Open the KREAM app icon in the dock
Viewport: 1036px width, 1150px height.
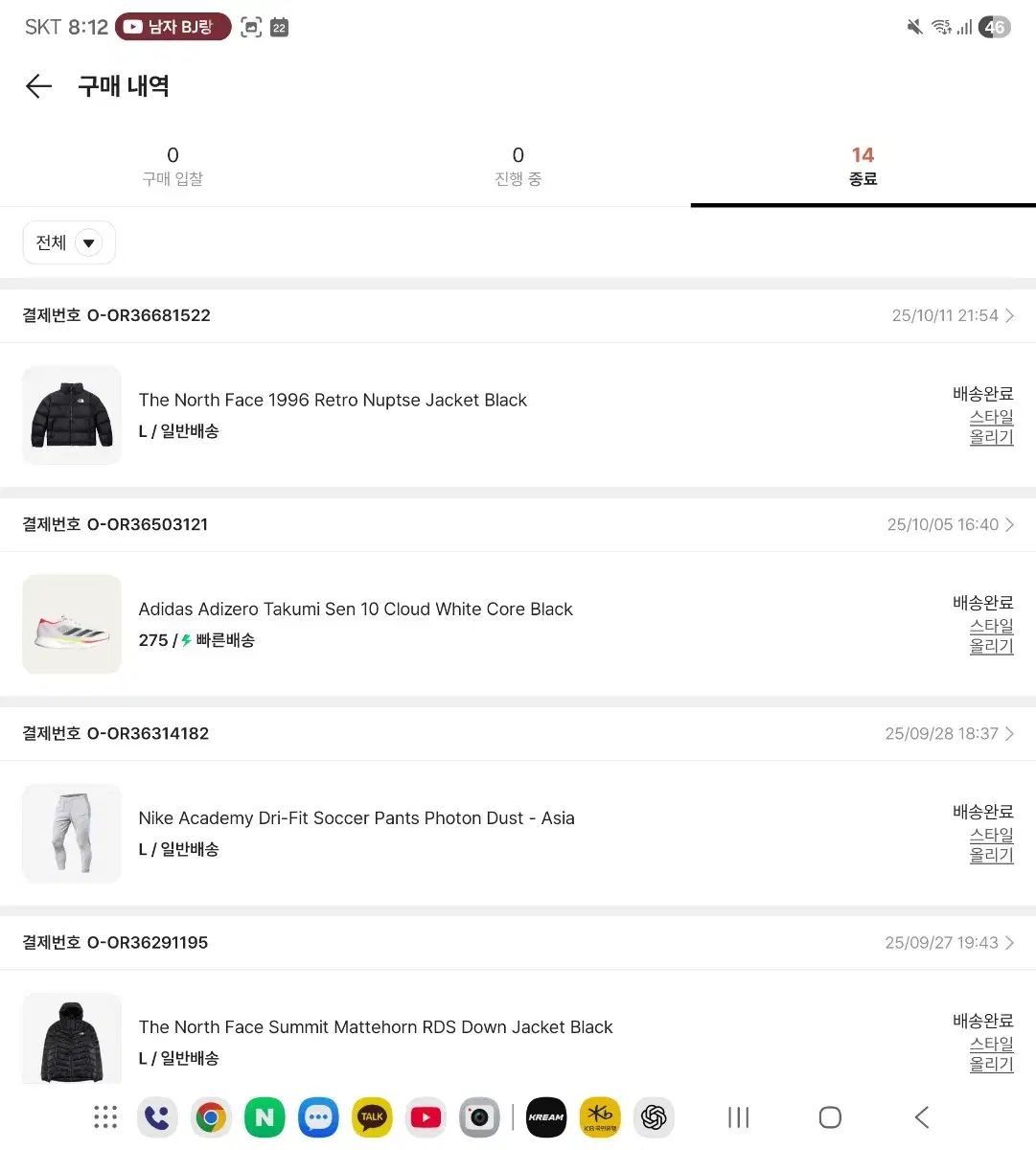click(546, 1116)
